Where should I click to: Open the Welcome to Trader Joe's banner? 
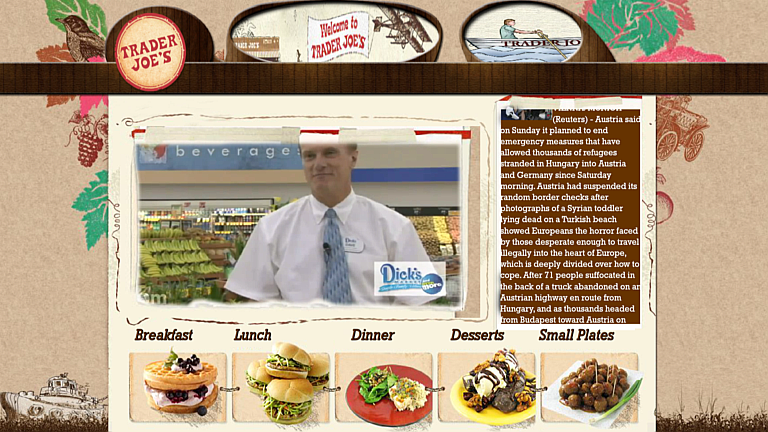click(338, 36)
